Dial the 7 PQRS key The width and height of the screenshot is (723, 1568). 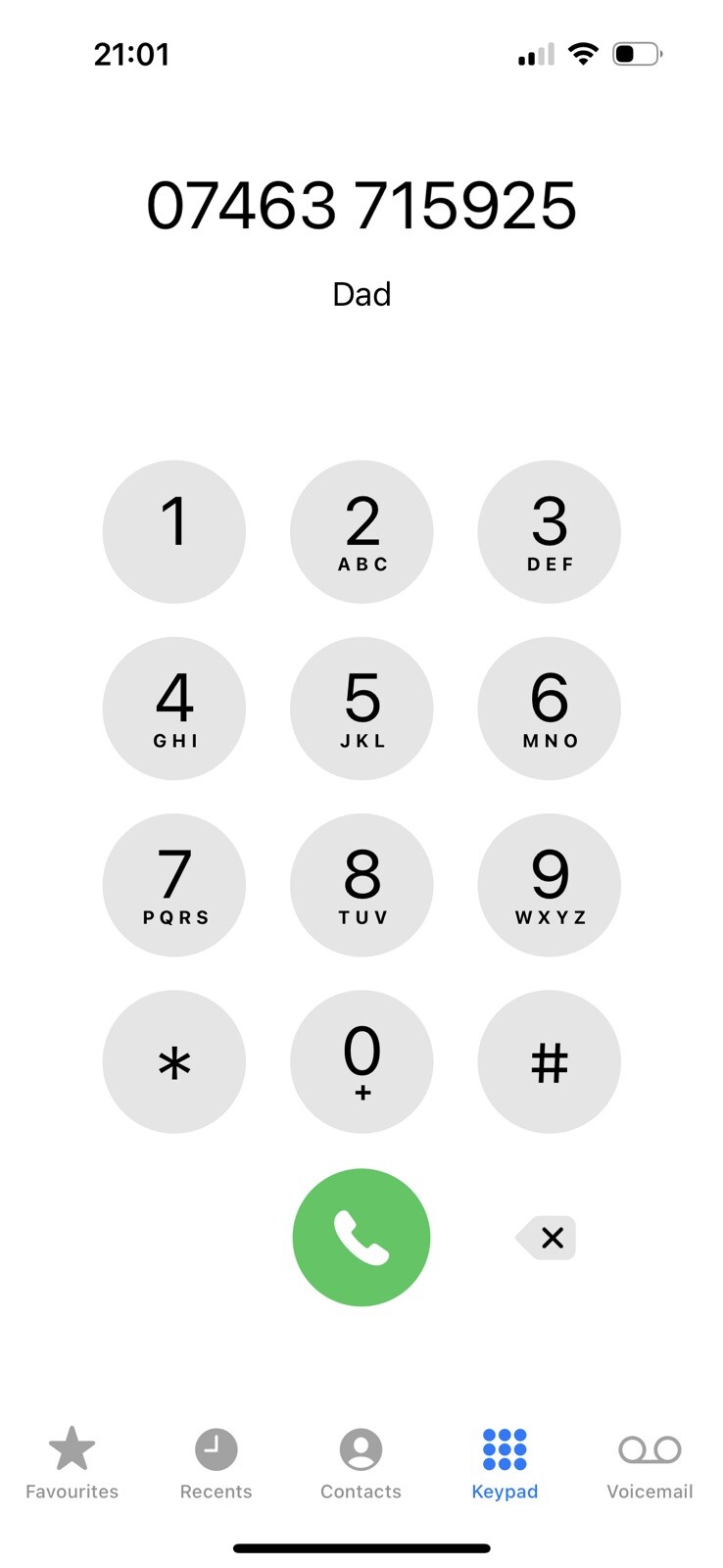point(174,885)
